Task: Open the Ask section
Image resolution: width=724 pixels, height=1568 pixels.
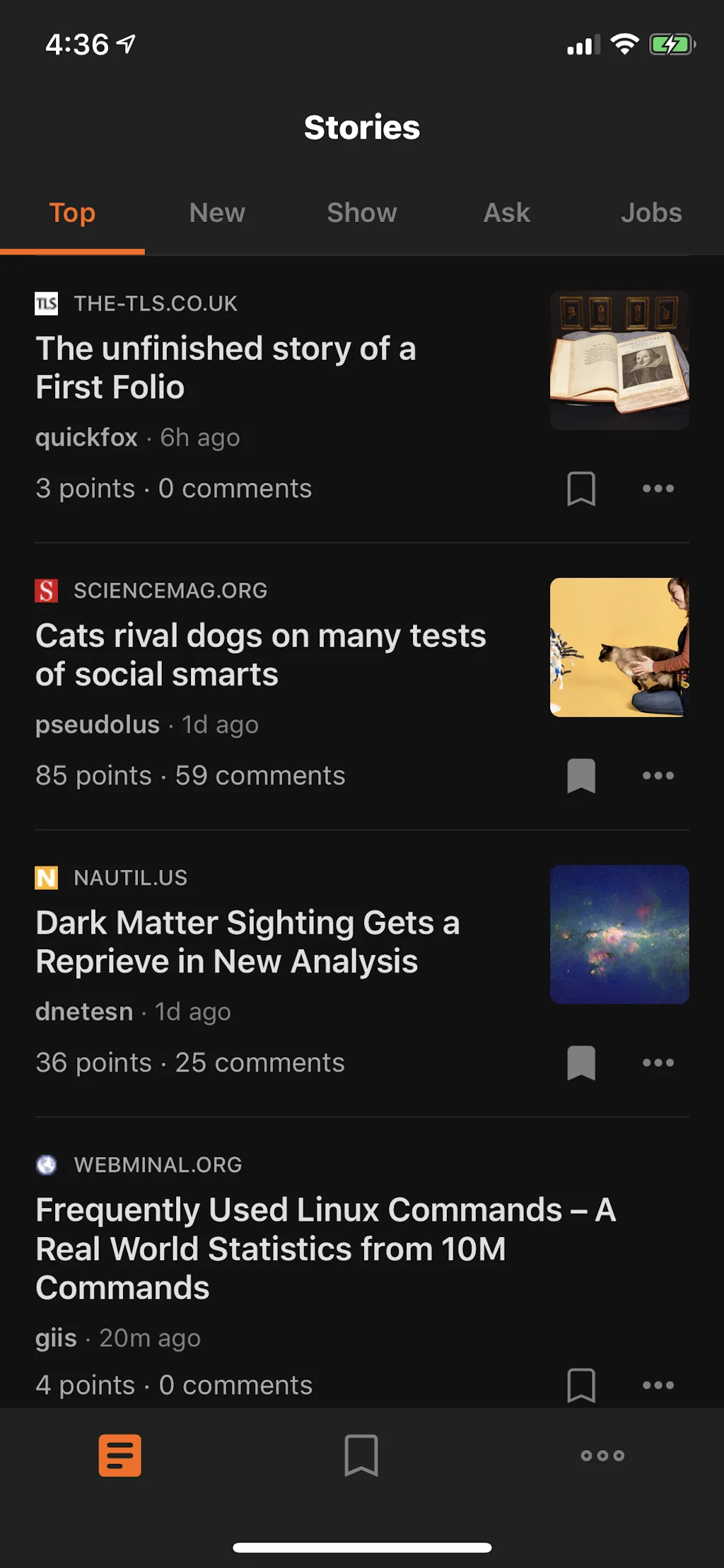Action: (506, 212)
